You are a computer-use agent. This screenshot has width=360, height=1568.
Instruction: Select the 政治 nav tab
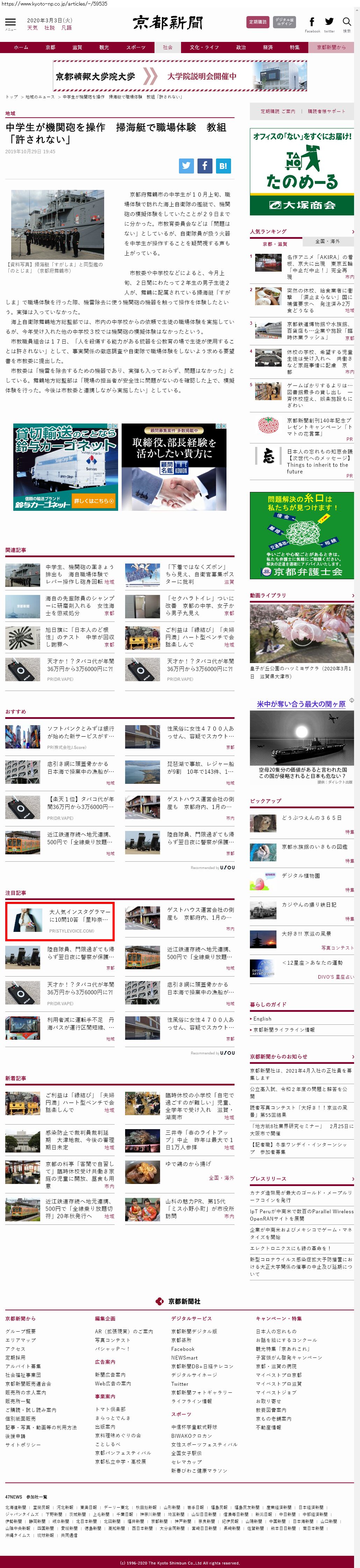point(240,47)
